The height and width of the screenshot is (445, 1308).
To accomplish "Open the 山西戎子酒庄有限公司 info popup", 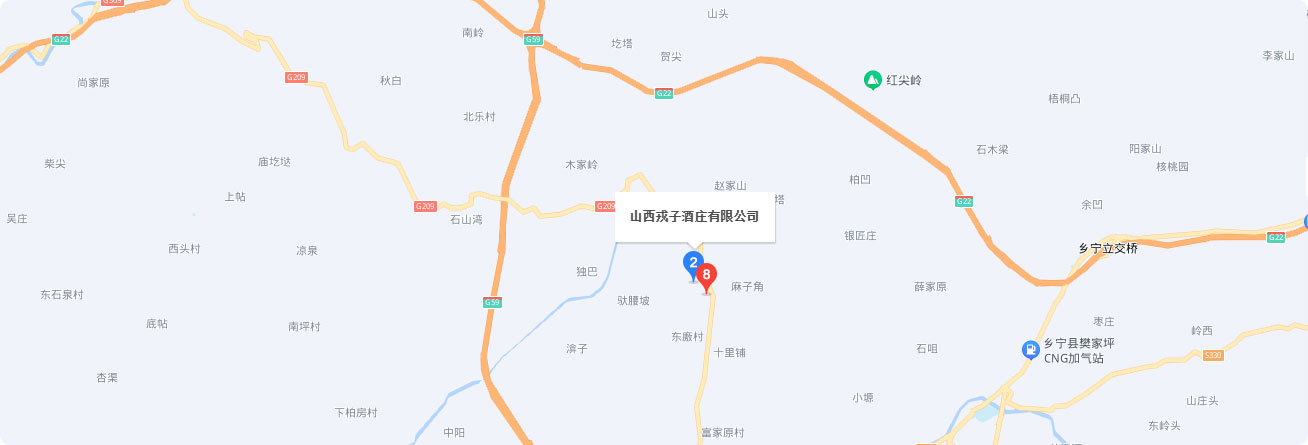I will 694,216.
